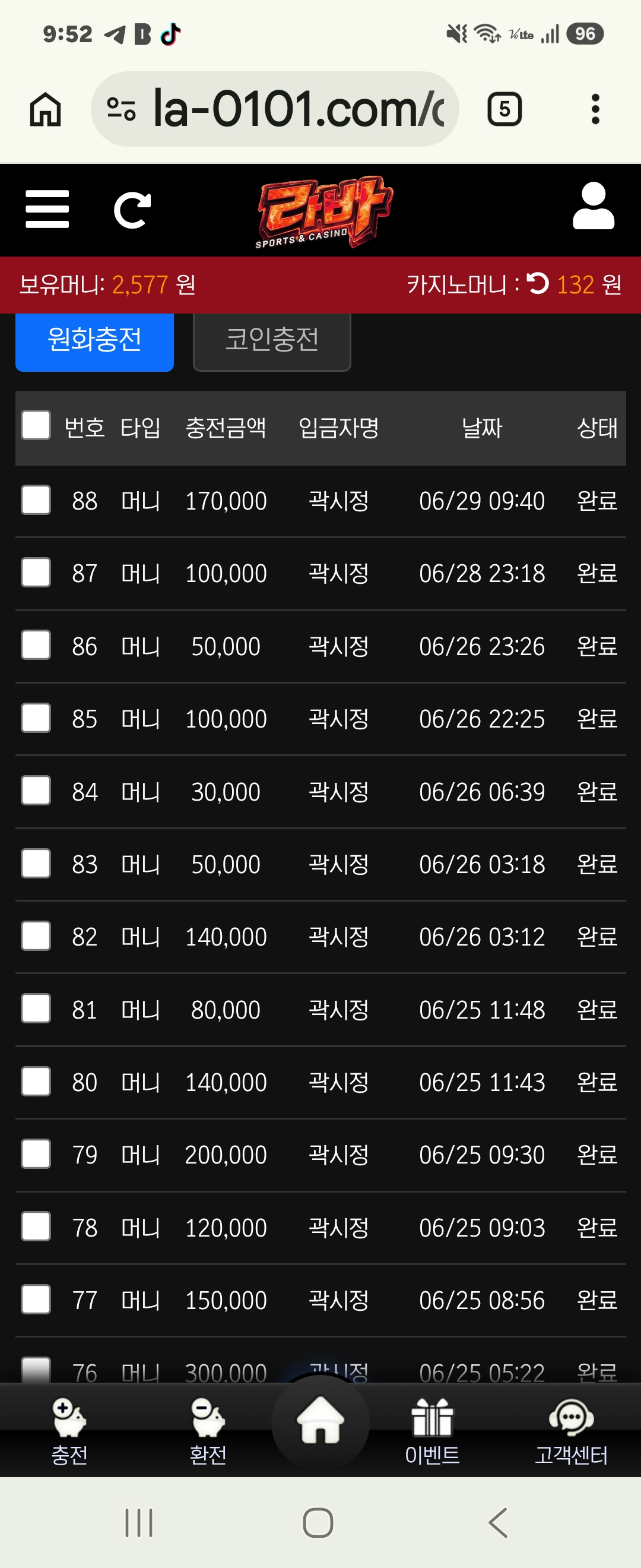
Task: Check the select-all box in the table header
Action: pos(36,425)
